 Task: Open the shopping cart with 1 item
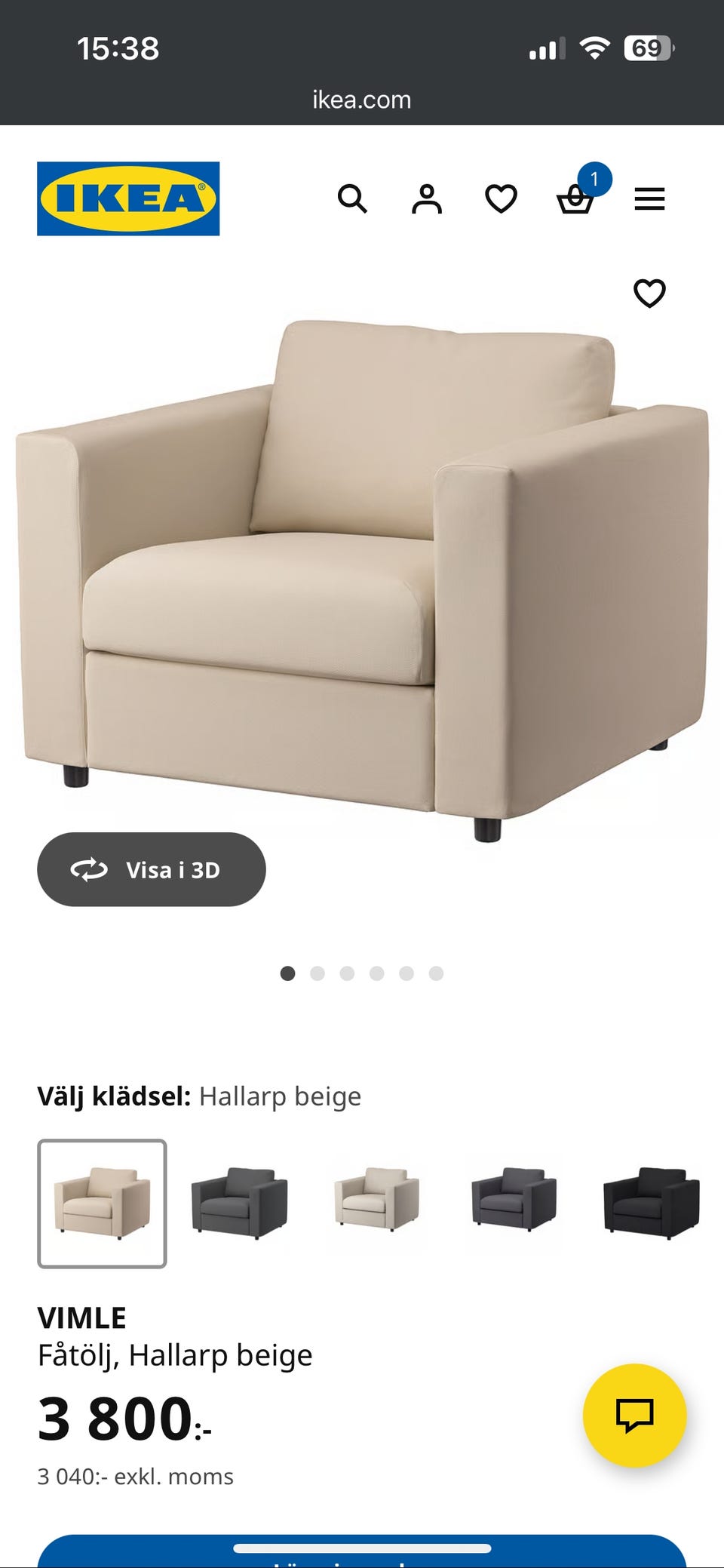[x=577, y=200]
